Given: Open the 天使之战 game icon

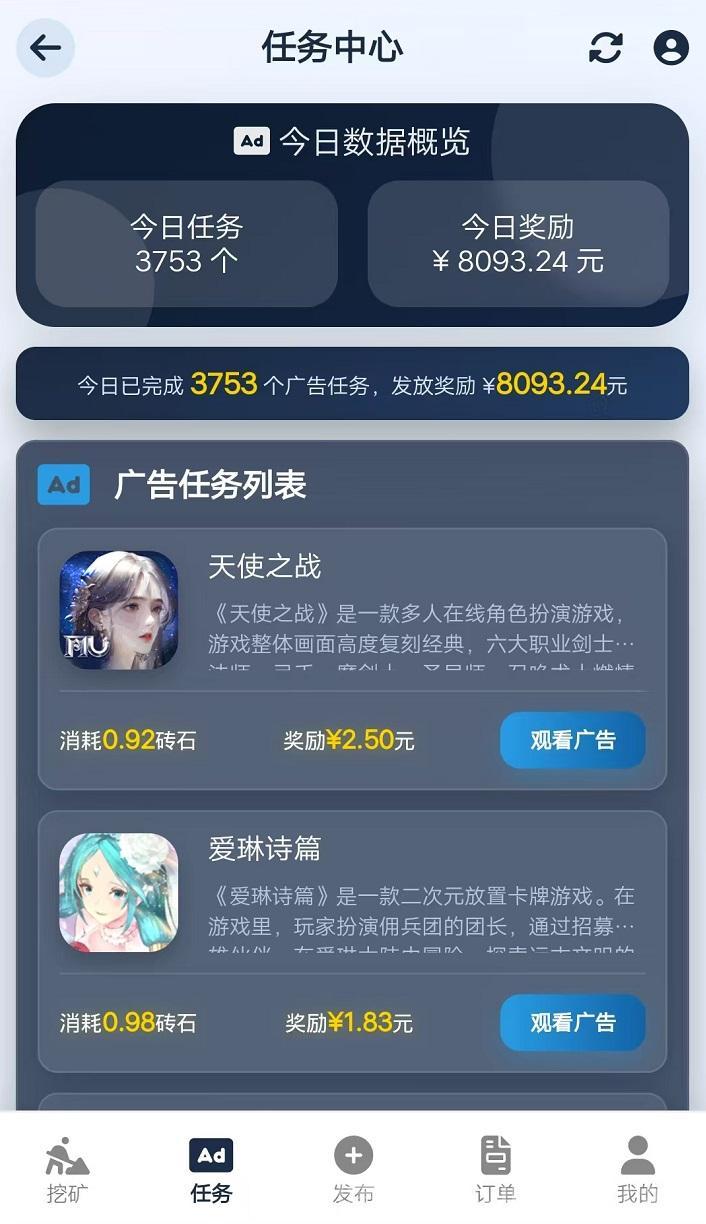Looking at the screenshot, I should (x=118, y=610).
